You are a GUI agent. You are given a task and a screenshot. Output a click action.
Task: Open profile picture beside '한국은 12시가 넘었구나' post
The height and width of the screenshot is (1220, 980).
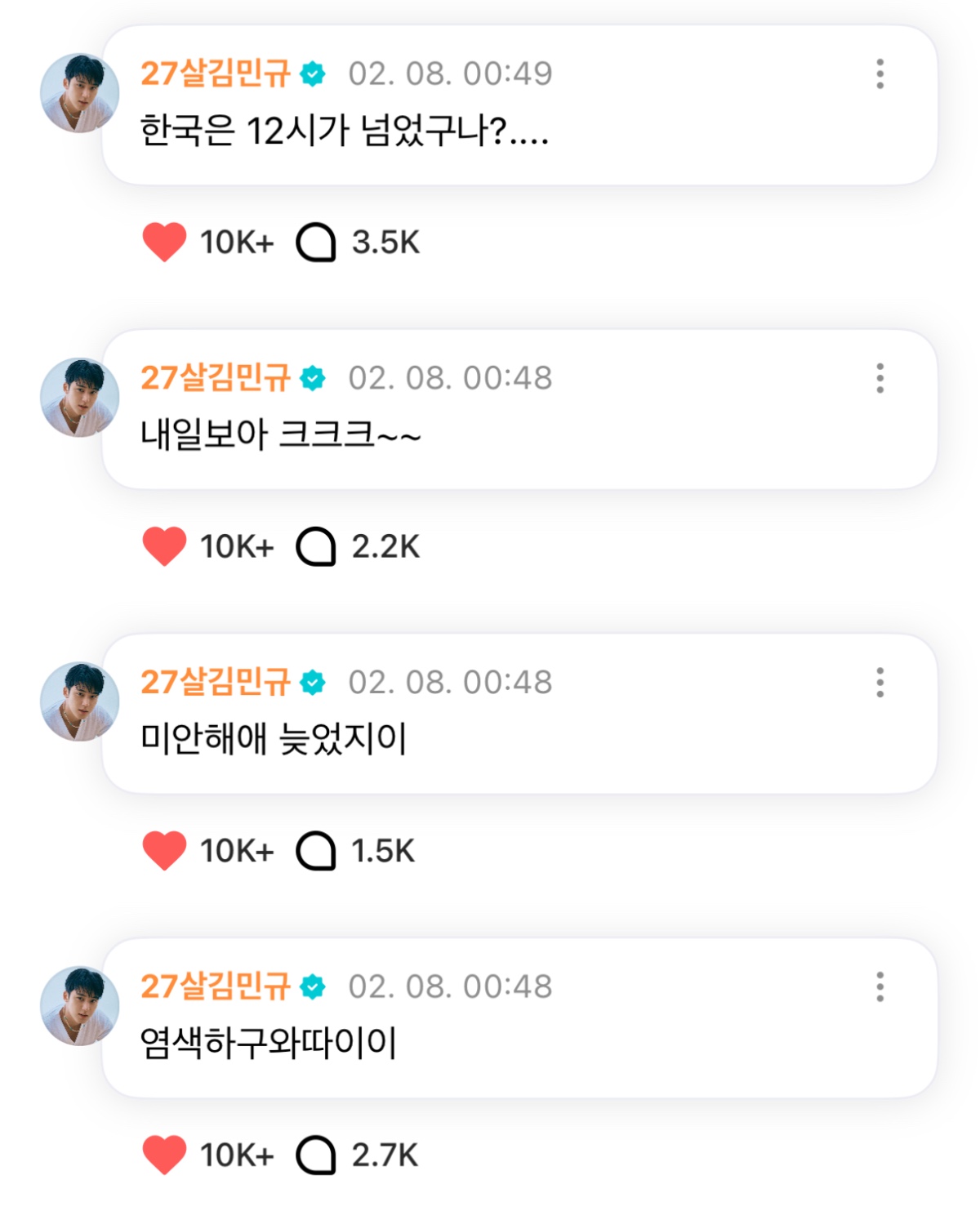[80, 93]
